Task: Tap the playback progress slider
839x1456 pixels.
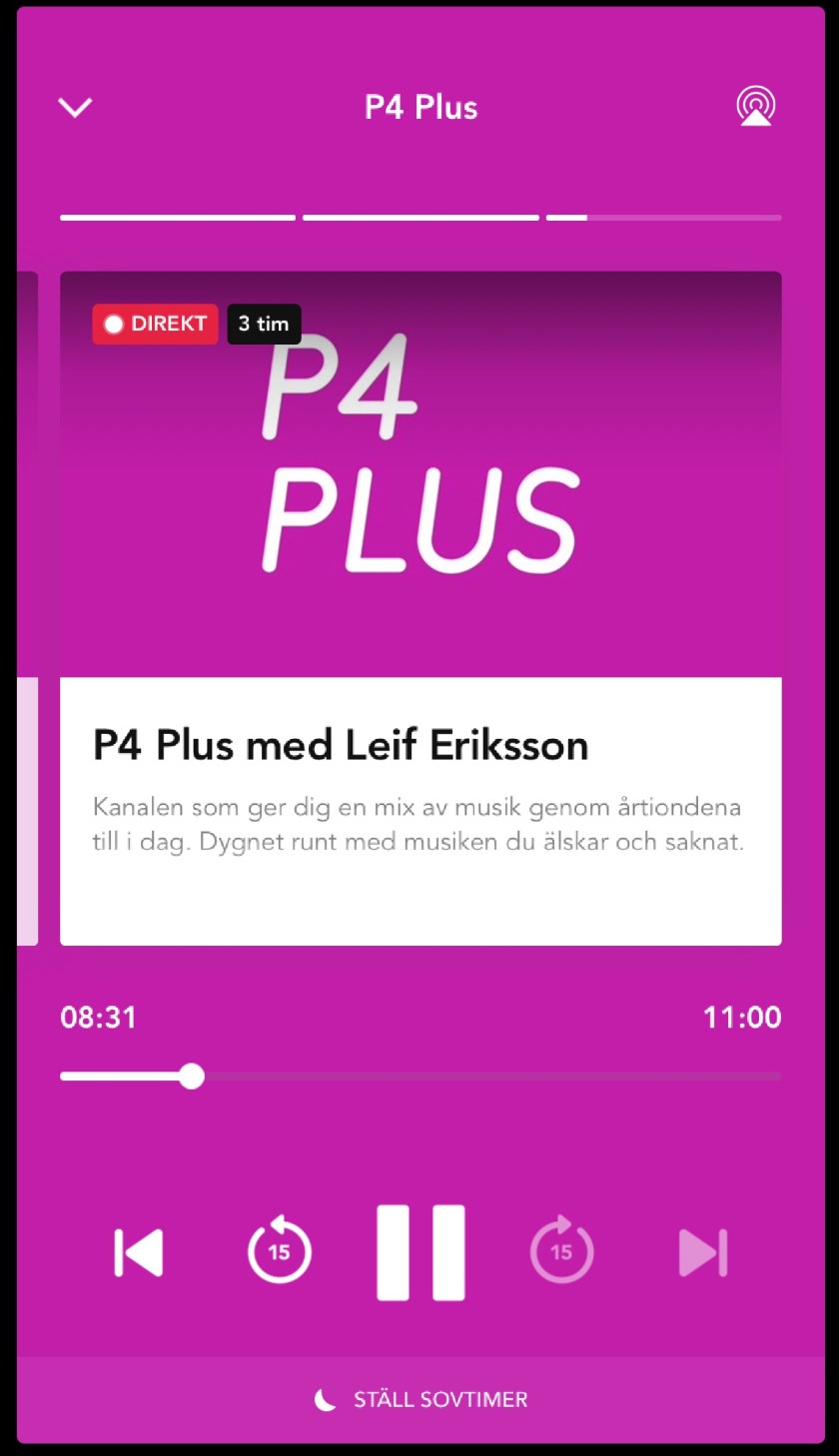Action: (x=420, y=1077)
